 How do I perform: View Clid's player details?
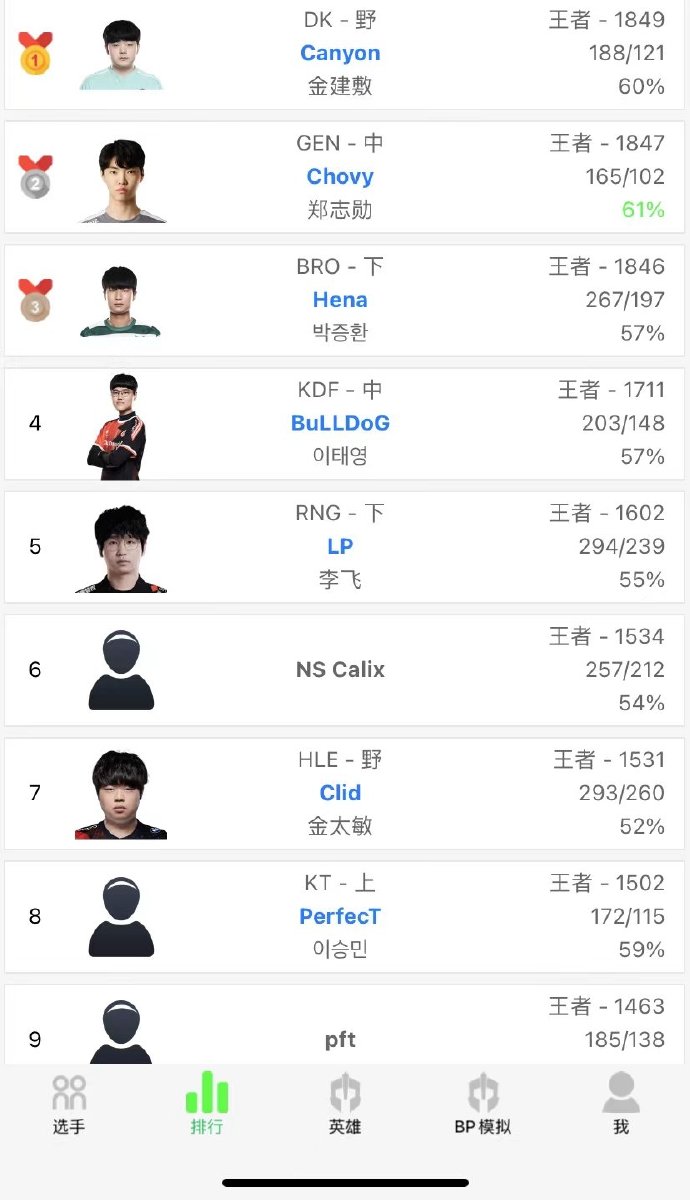coord(340,792)
